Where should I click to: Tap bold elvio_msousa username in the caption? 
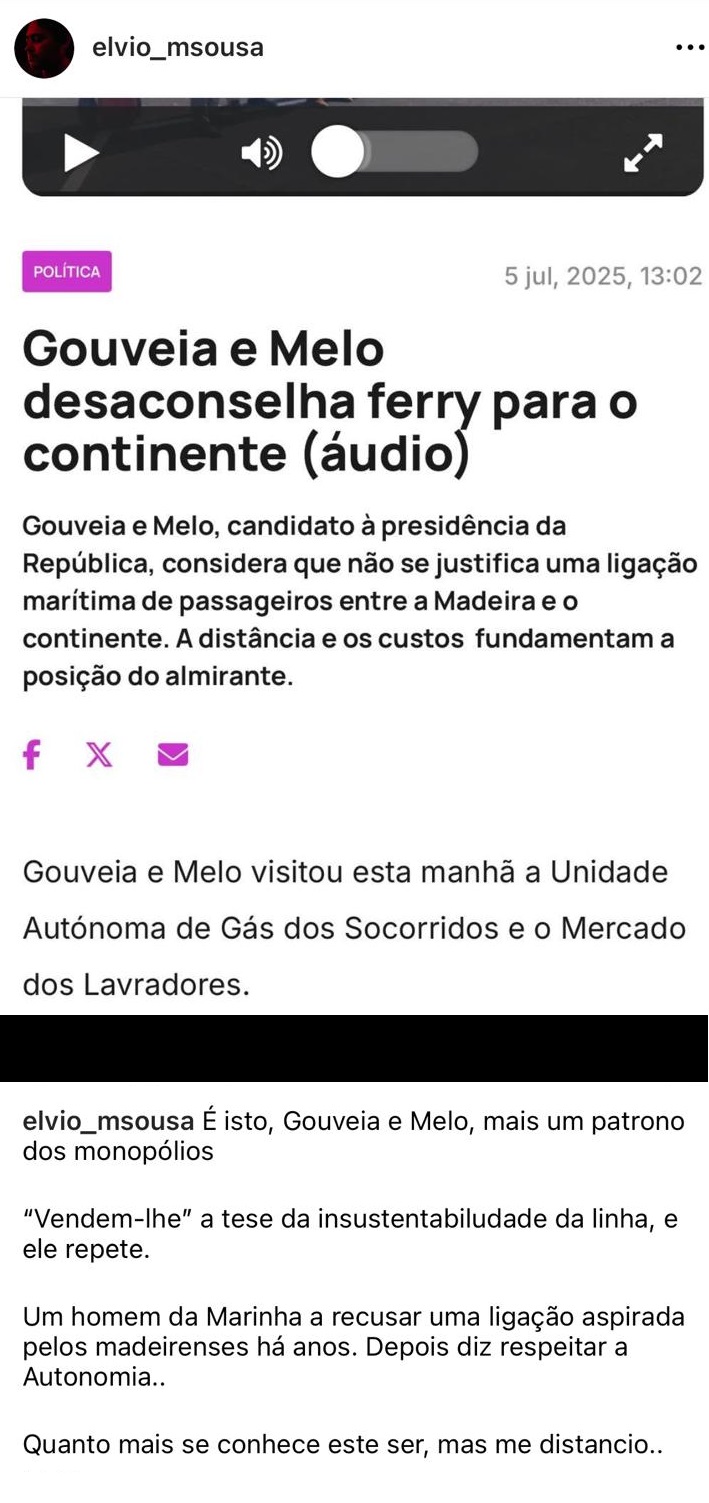point(108,1122)
